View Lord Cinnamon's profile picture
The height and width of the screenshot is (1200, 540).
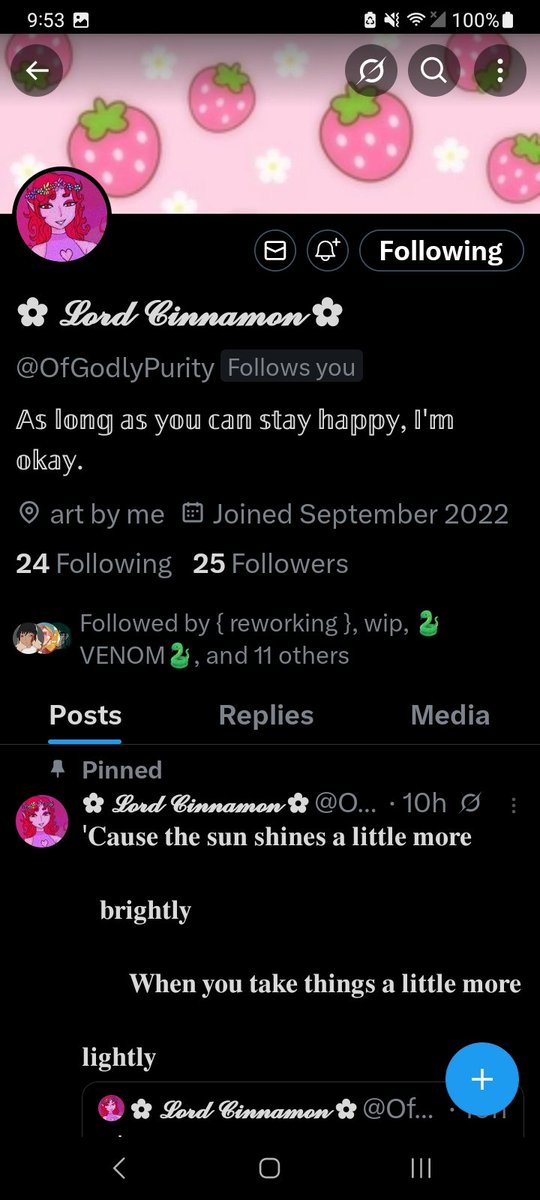tap(62, 216)
